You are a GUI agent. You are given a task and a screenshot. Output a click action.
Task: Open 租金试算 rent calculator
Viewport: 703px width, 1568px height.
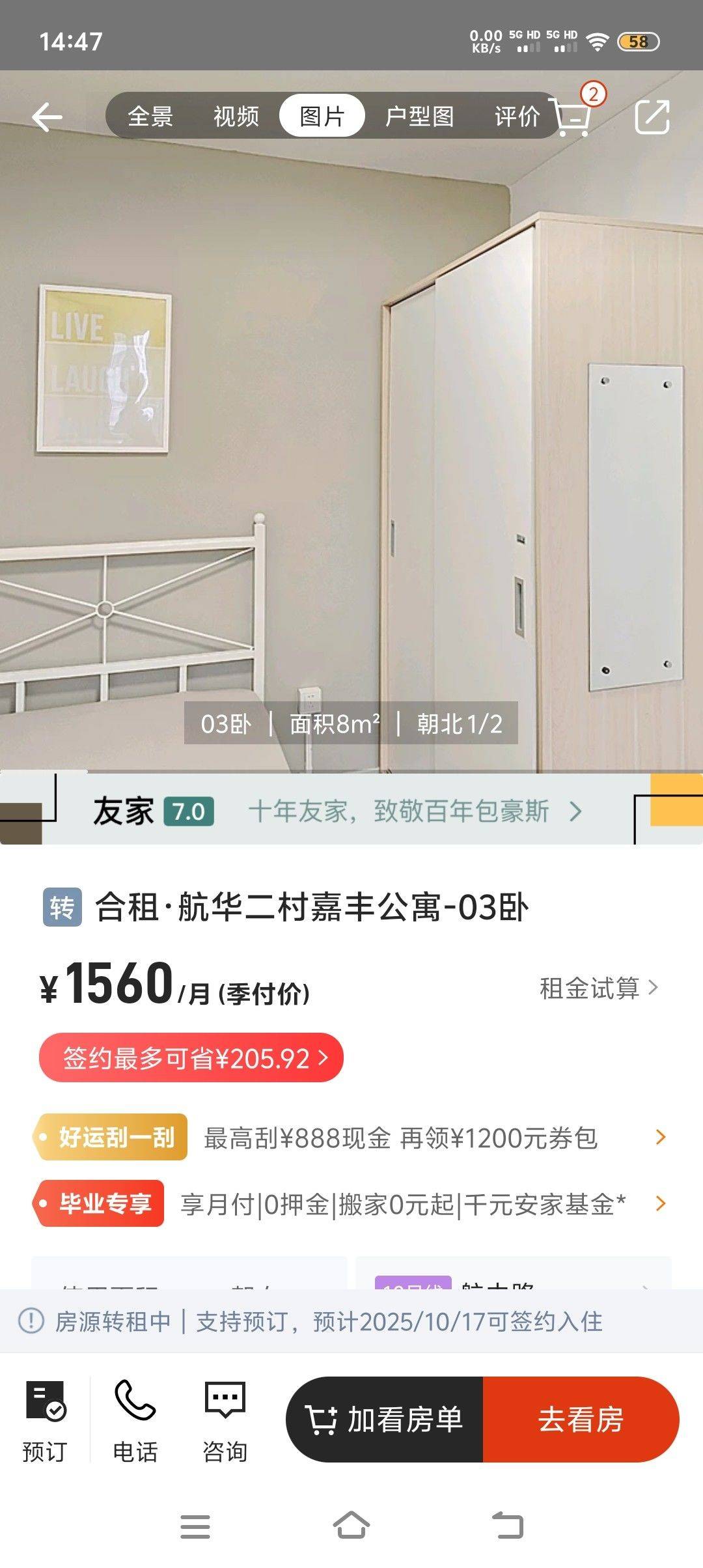(x=598, y=988)
